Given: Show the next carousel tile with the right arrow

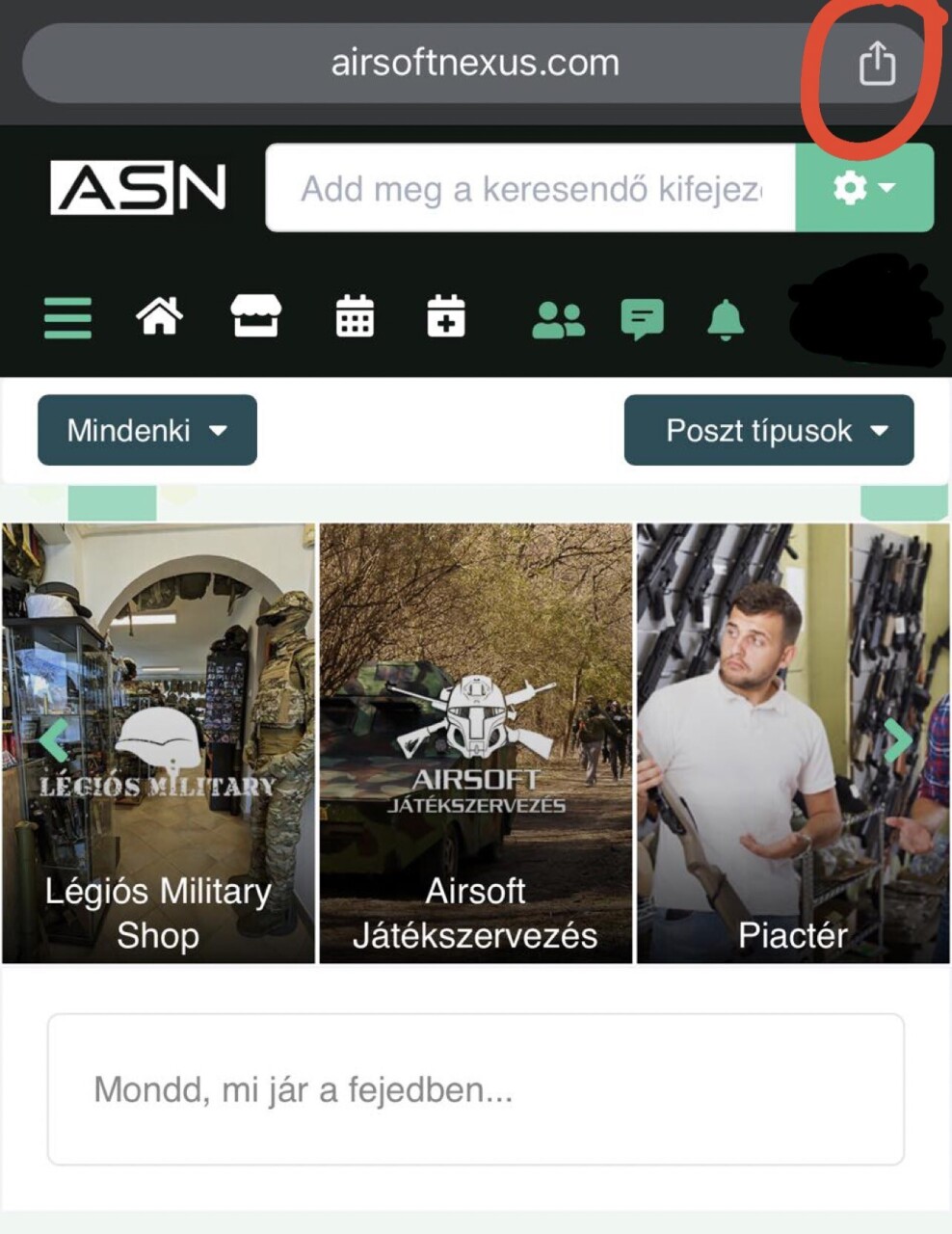Looking at the screenshot, I should pos(897,740).
